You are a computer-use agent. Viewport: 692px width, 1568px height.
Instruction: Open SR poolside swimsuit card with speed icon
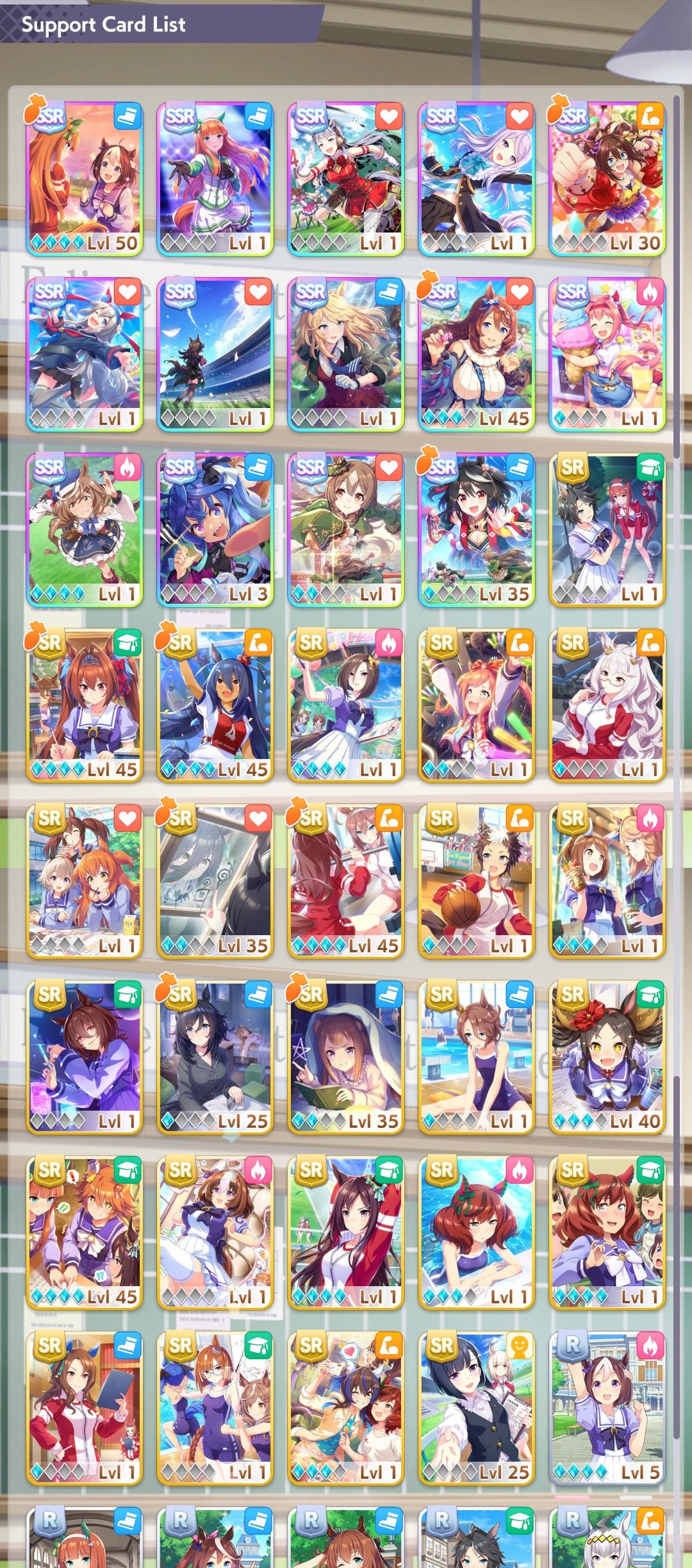476,1057
